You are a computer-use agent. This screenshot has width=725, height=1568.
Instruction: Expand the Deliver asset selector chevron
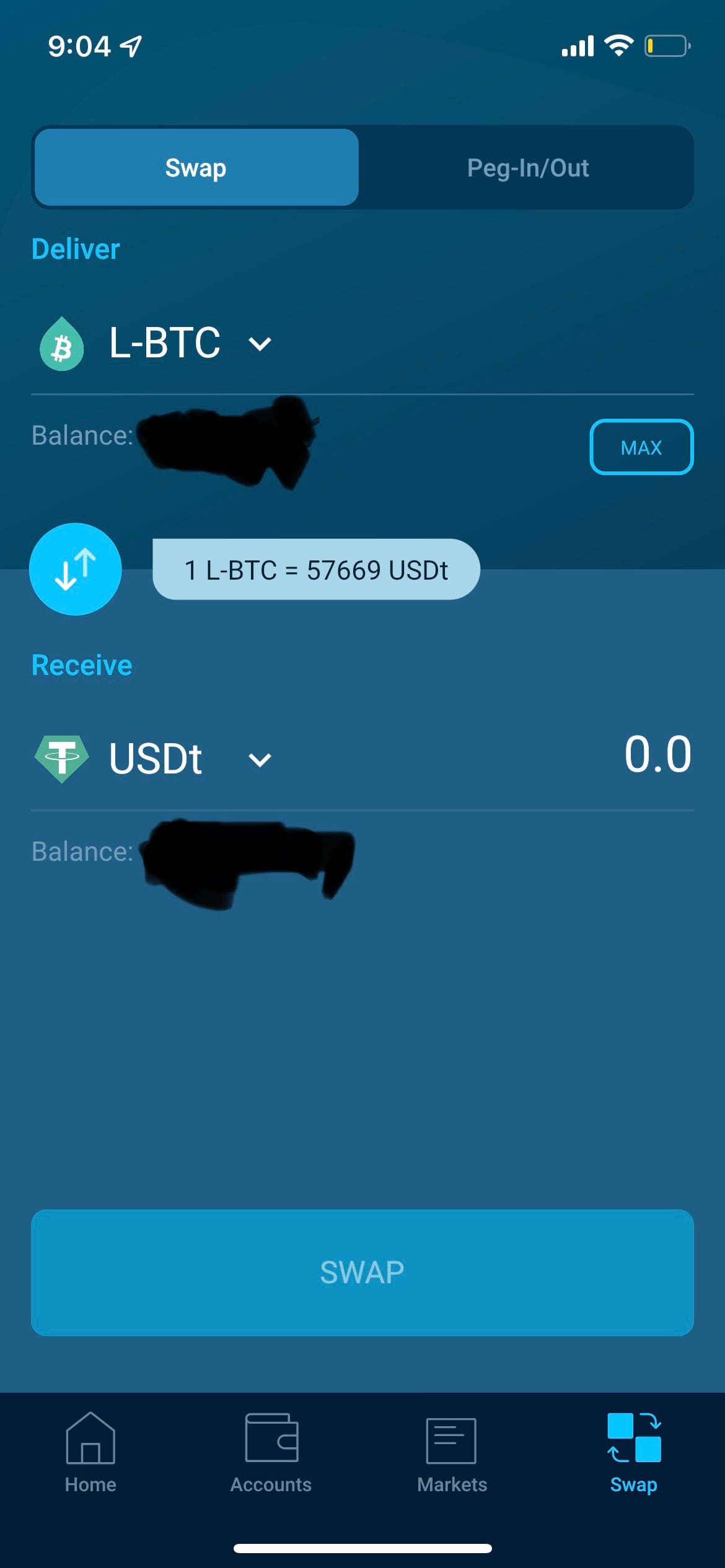pyautogui.click(x=259, y=344)
